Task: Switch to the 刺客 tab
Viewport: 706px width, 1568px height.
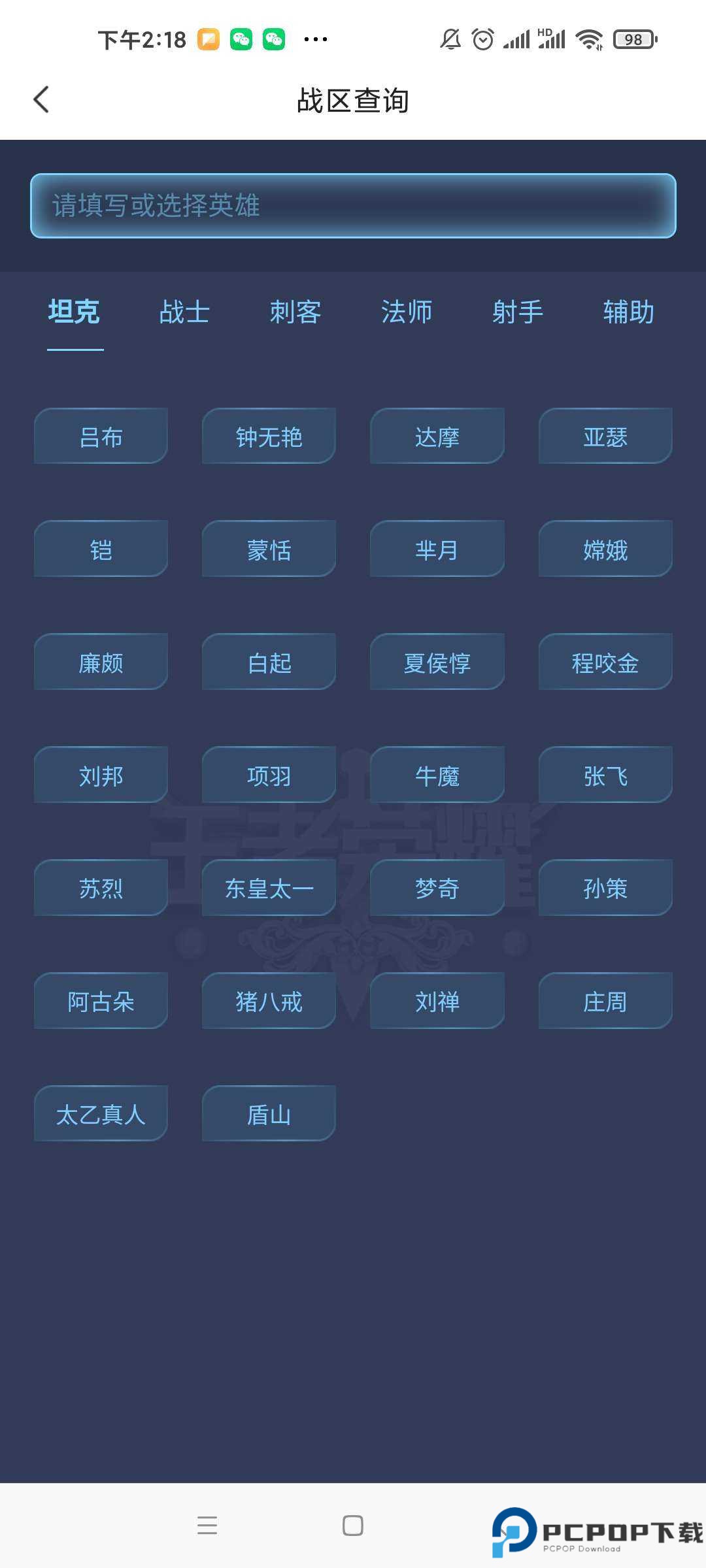Action: click(295, 312)
